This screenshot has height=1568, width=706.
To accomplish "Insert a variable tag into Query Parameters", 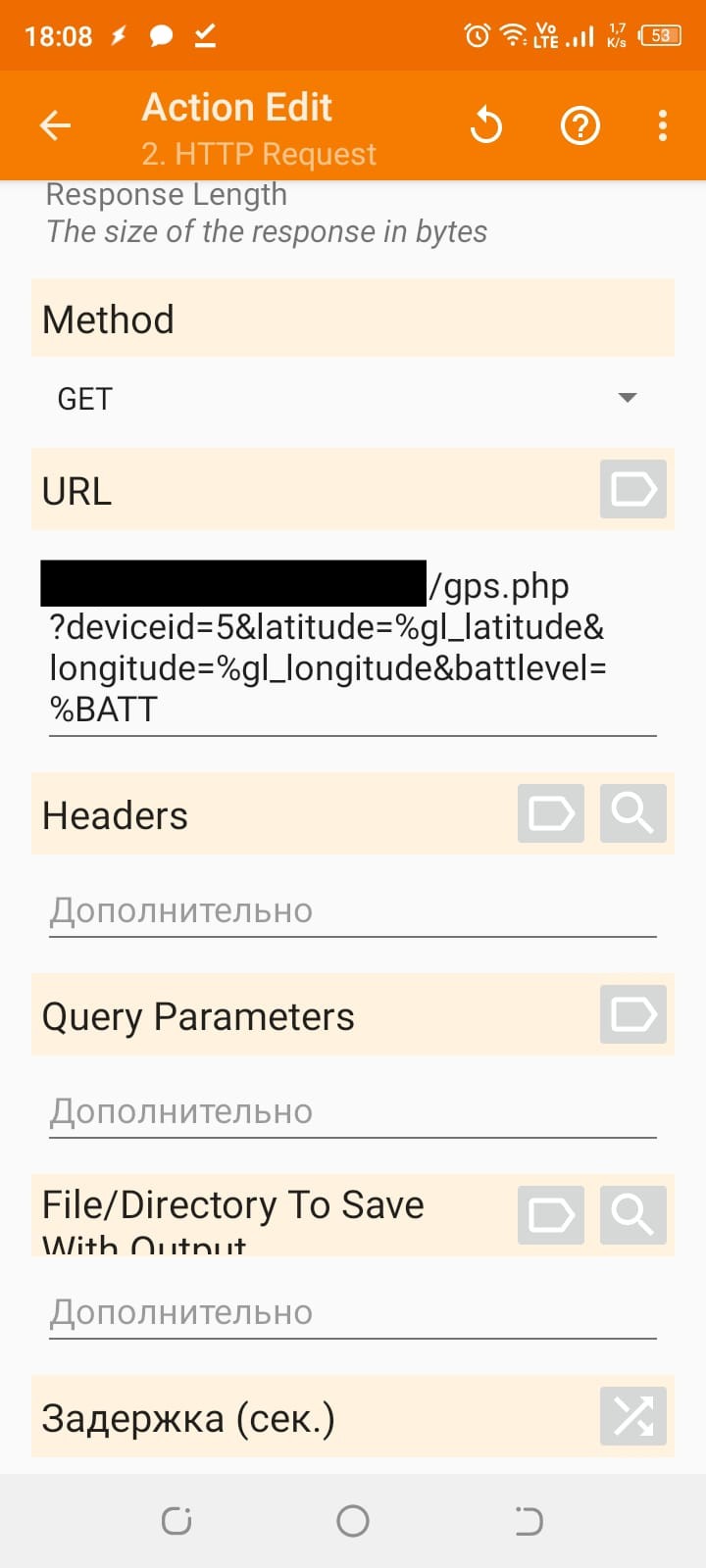I will tap(632, 1014).
